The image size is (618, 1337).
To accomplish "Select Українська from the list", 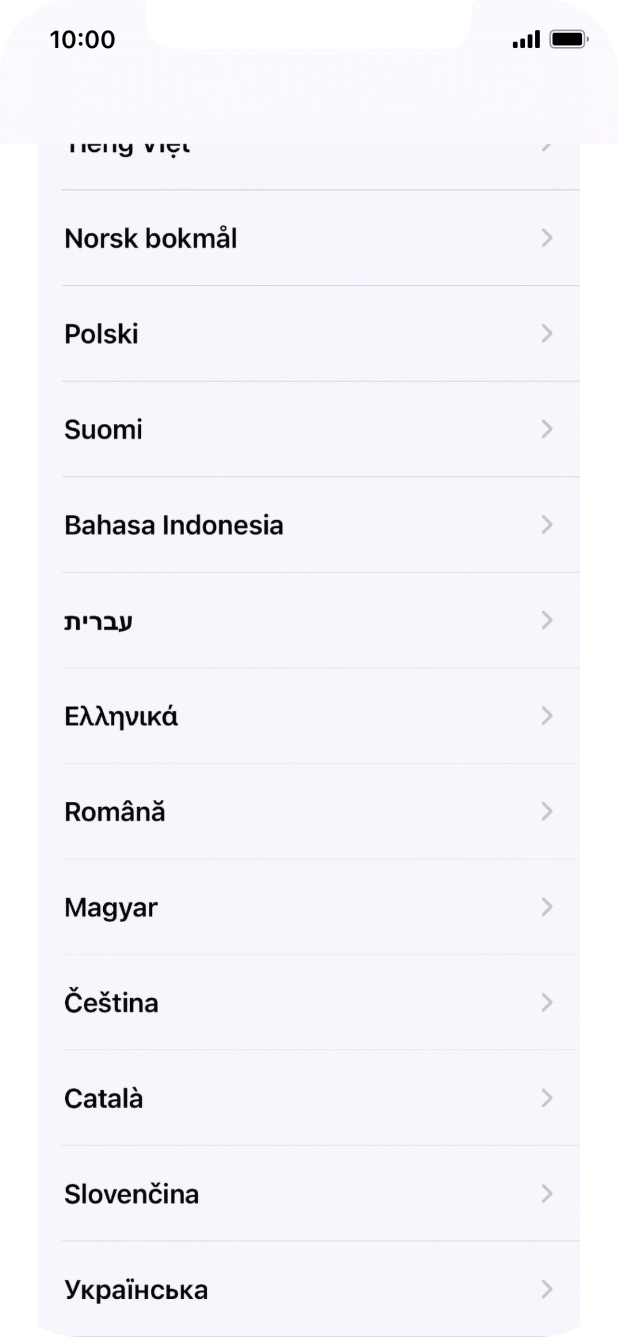I will (308, 1289).
